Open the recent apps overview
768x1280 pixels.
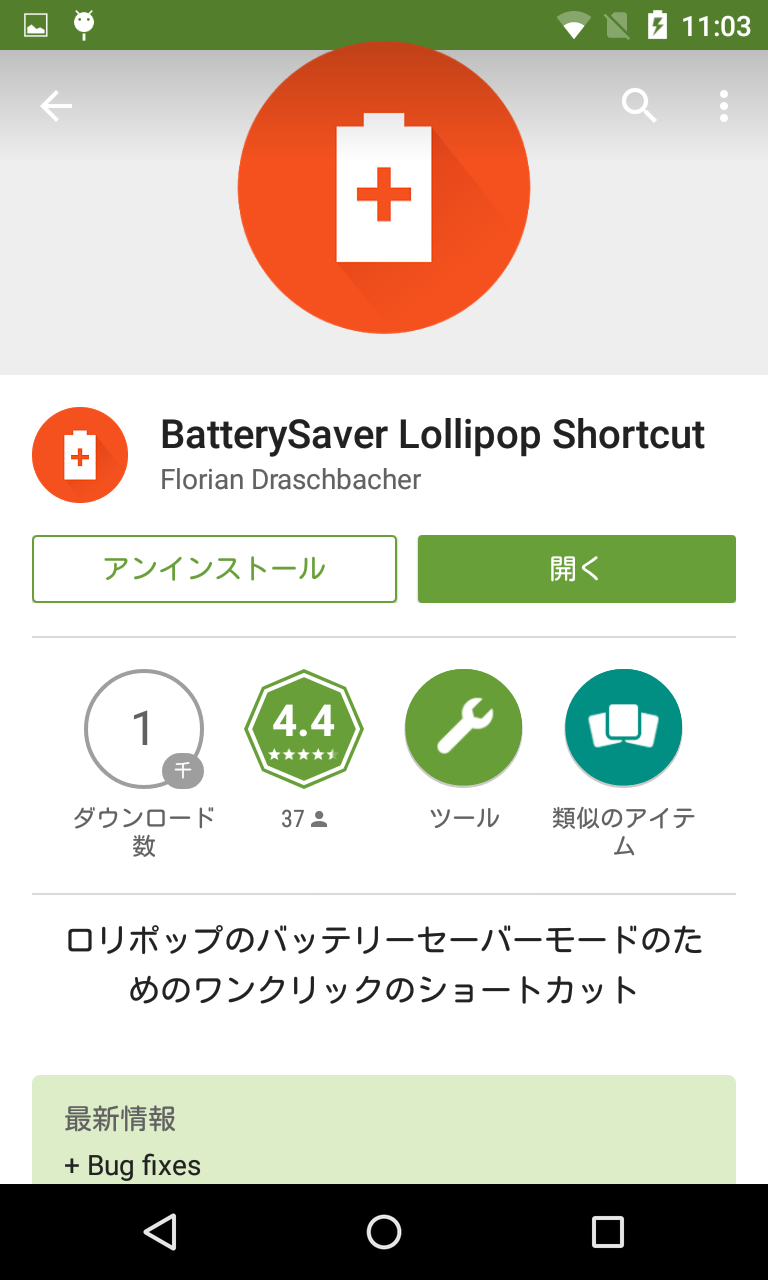[607, 1232]
